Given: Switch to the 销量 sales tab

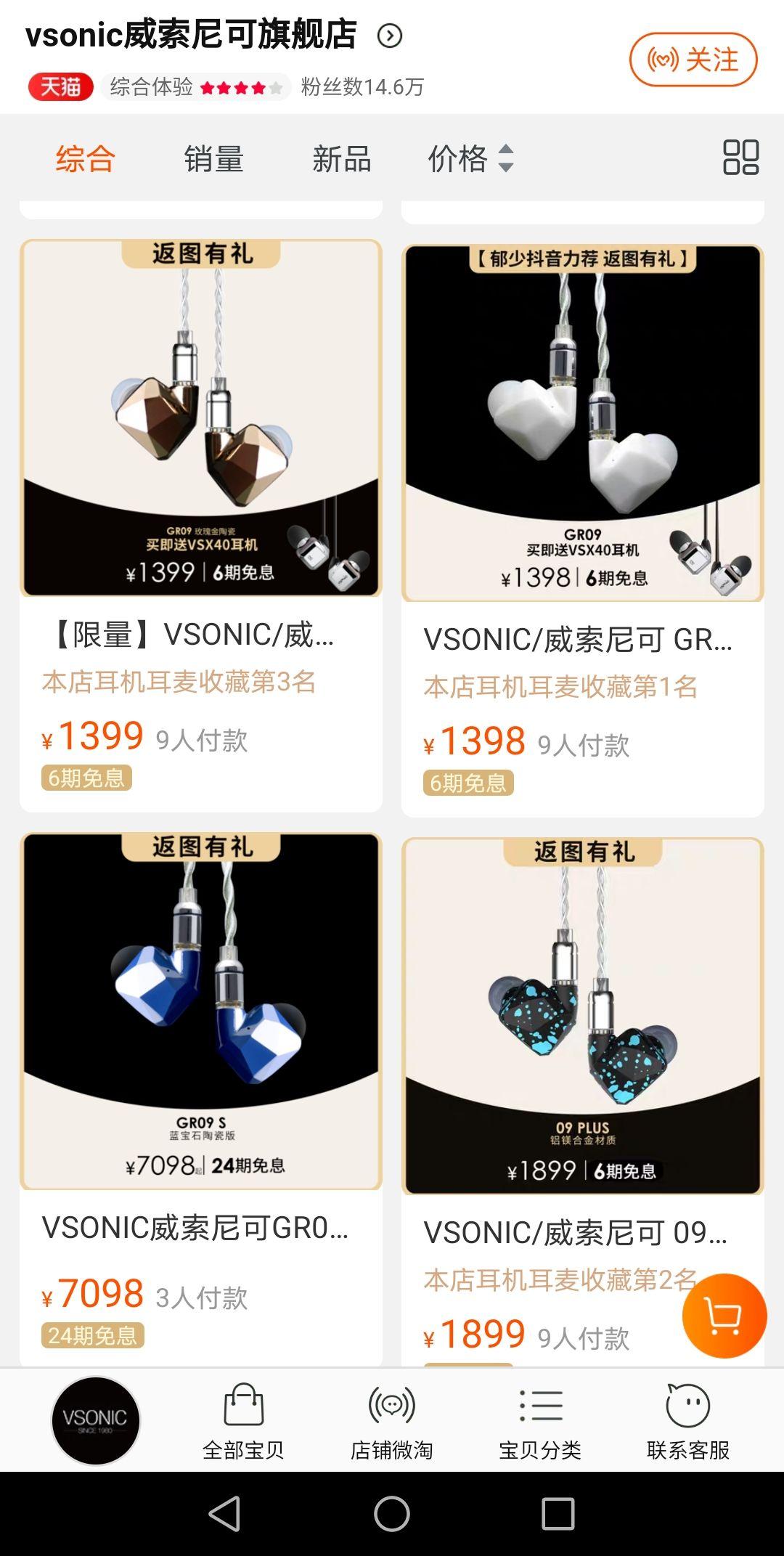Looking at the screenshot, I should pos(214,160).
